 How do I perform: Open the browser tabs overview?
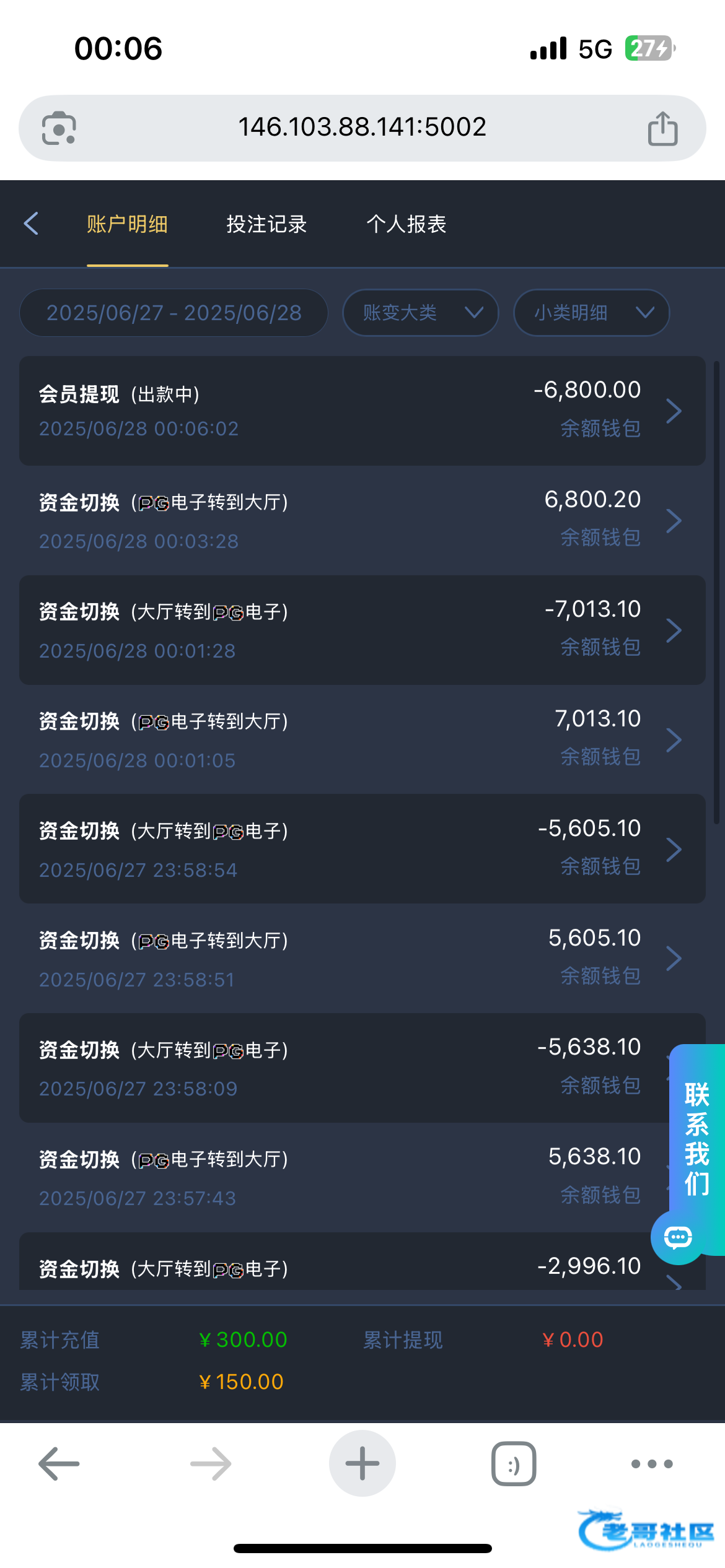coord(514,1463)
